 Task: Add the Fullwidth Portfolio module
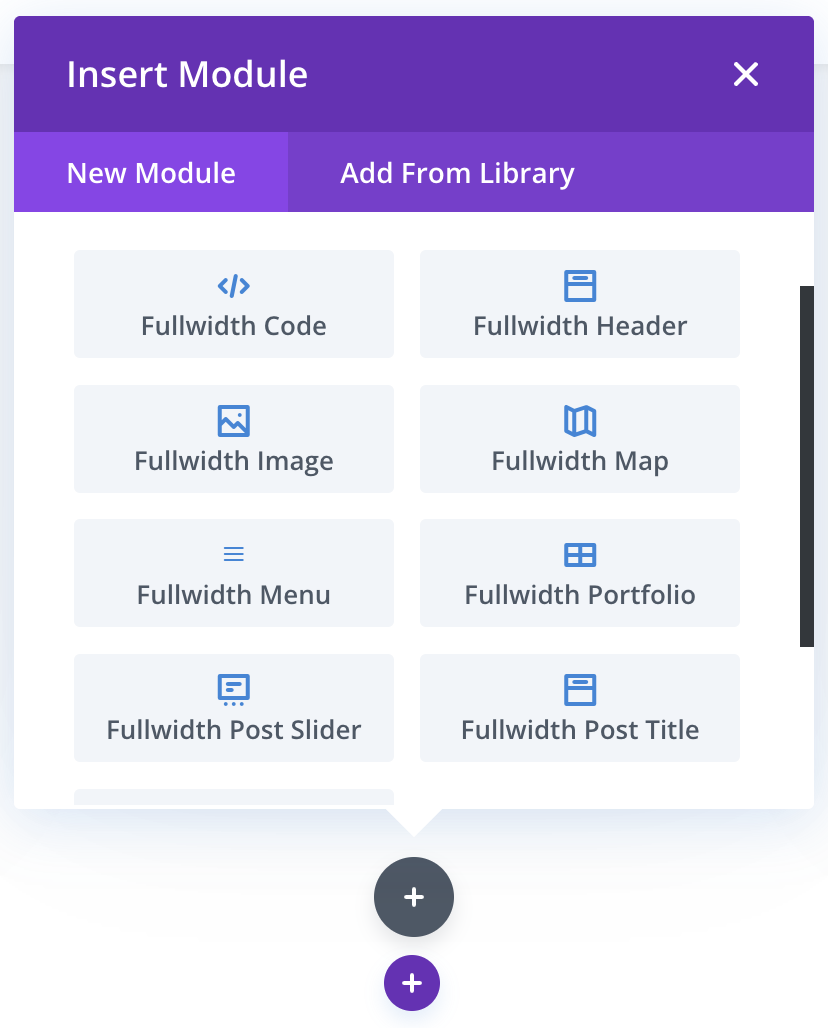click(x=579, y=573)
